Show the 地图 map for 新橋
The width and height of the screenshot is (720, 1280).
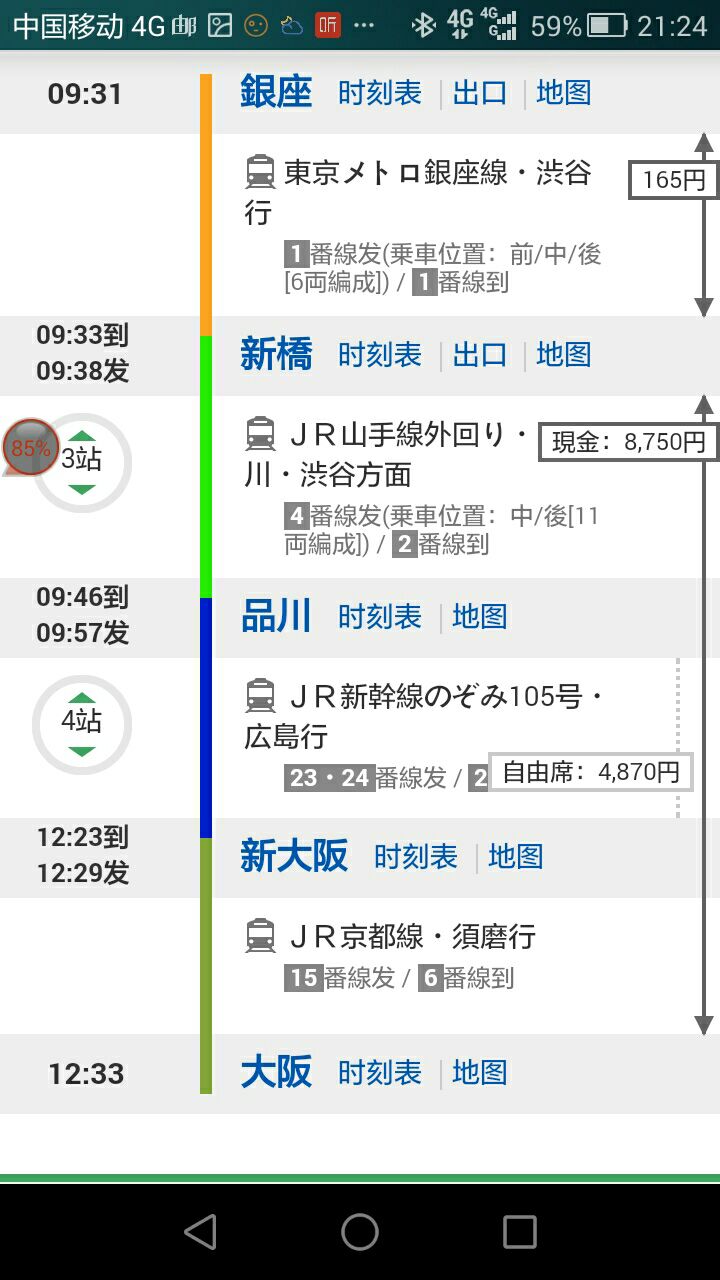click(563, 355)
